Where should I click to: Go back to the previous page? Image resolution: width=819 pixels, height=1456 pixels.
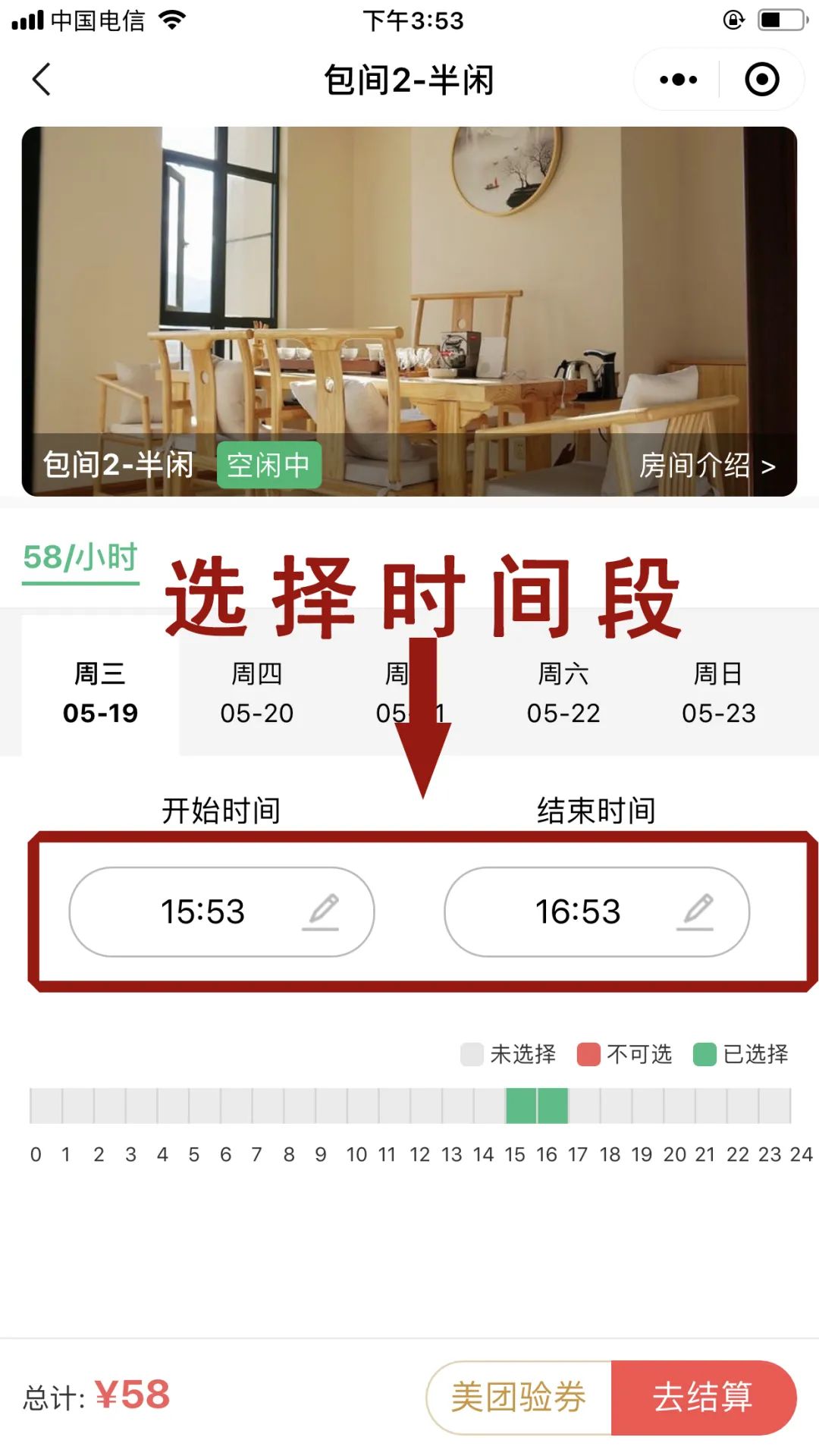42,79
